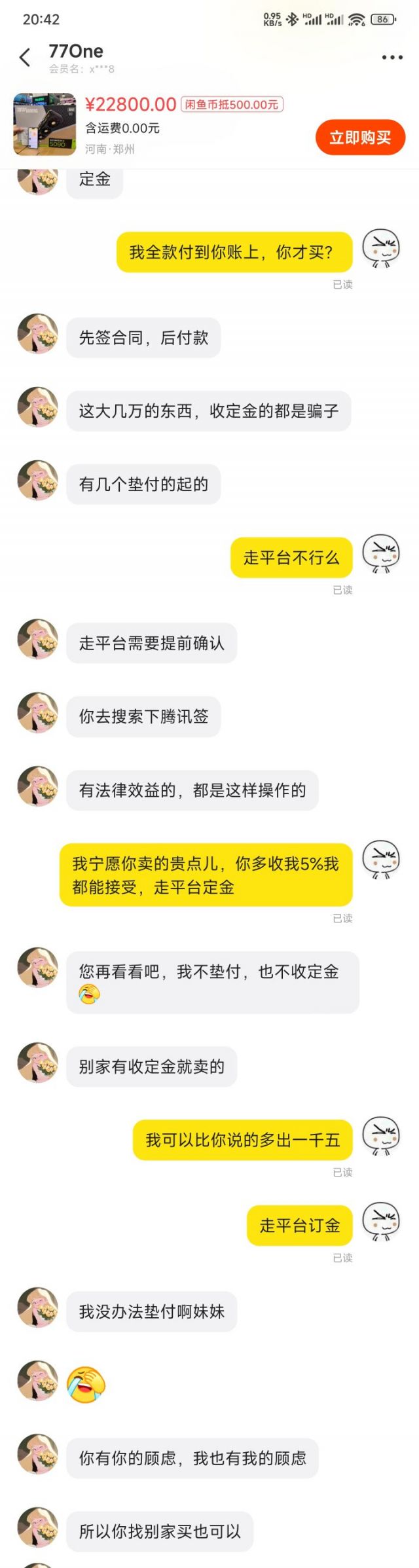Open seller avatar beside 先签合同，后付款
The width and height of the screenshot is (419, 1568).
[x=38, y=335]
